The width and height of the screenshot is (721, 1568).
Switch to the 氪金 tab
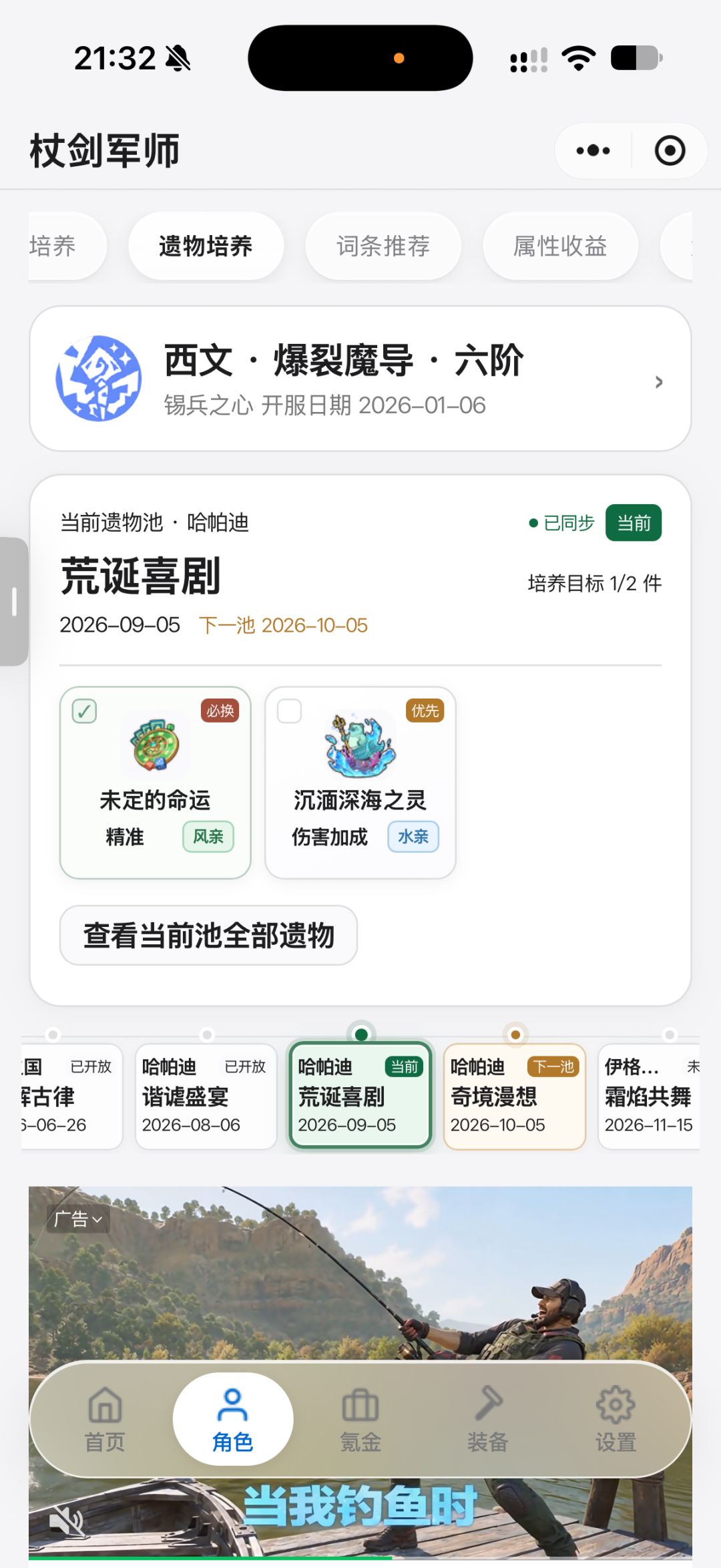point(360,1420)
